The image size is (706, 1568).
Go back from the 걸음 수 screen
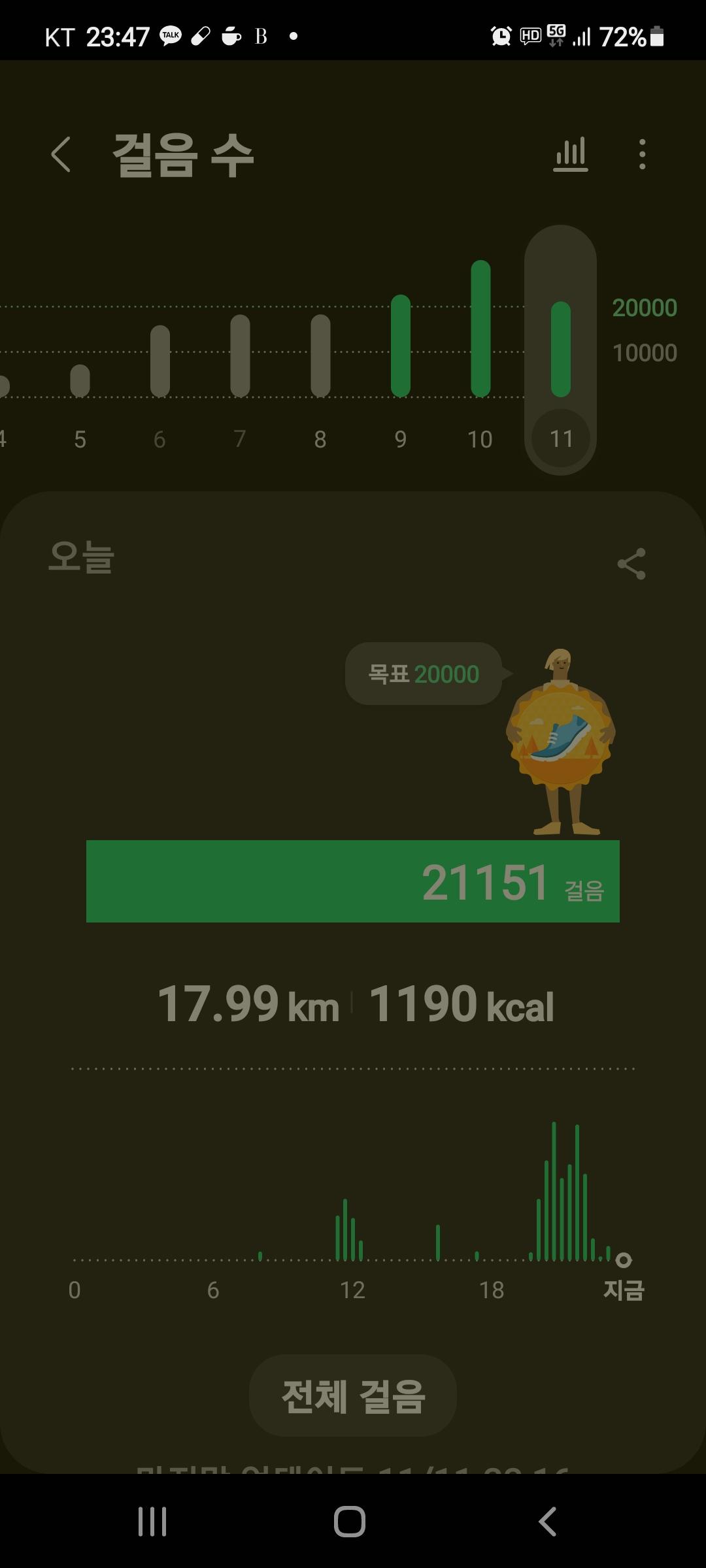tap(61, 155)
